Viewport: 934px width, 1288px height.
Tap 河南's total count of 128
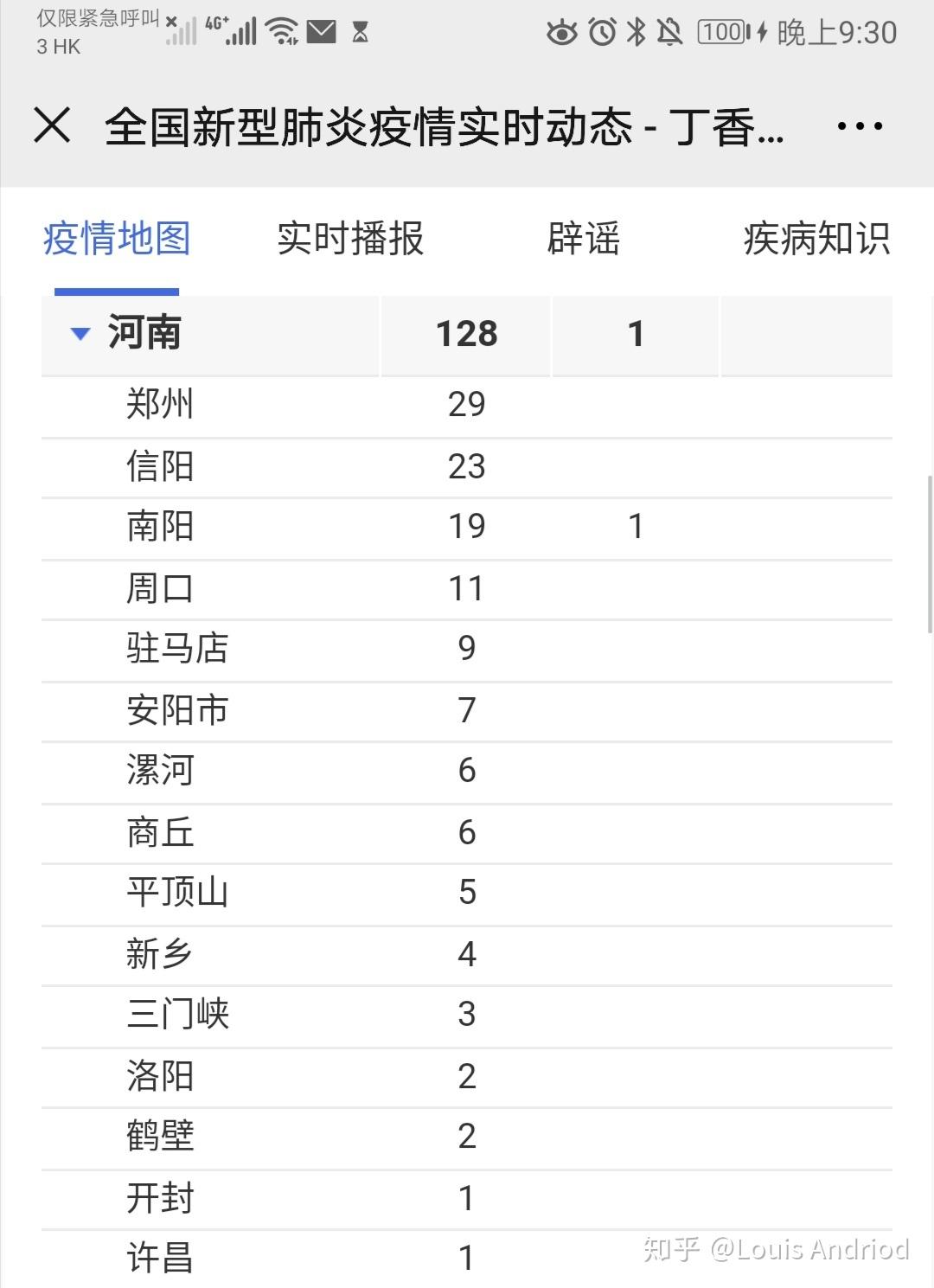(465, 334)
